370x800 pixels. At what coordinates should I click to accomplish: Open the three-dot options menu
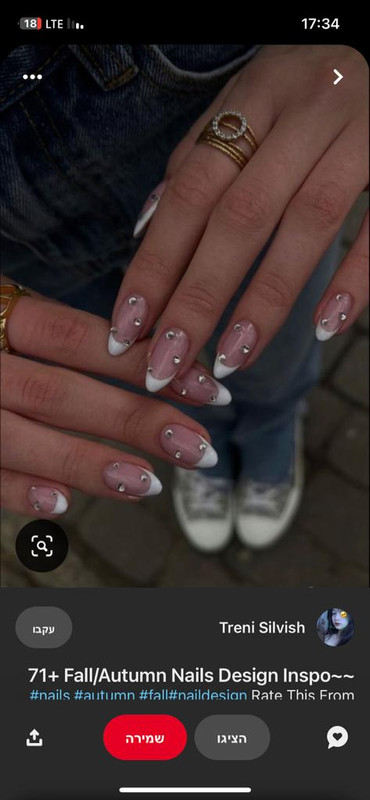coord(32,77)
